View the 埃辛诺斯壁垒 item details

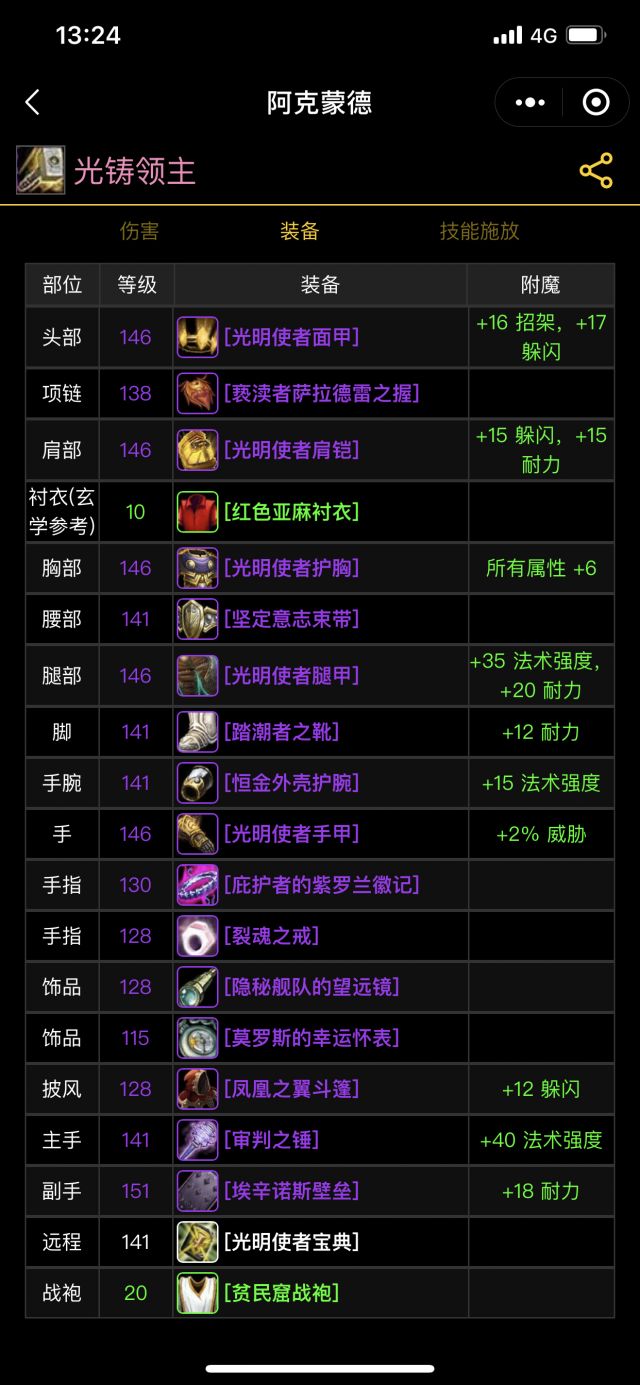pos(291,1191)
